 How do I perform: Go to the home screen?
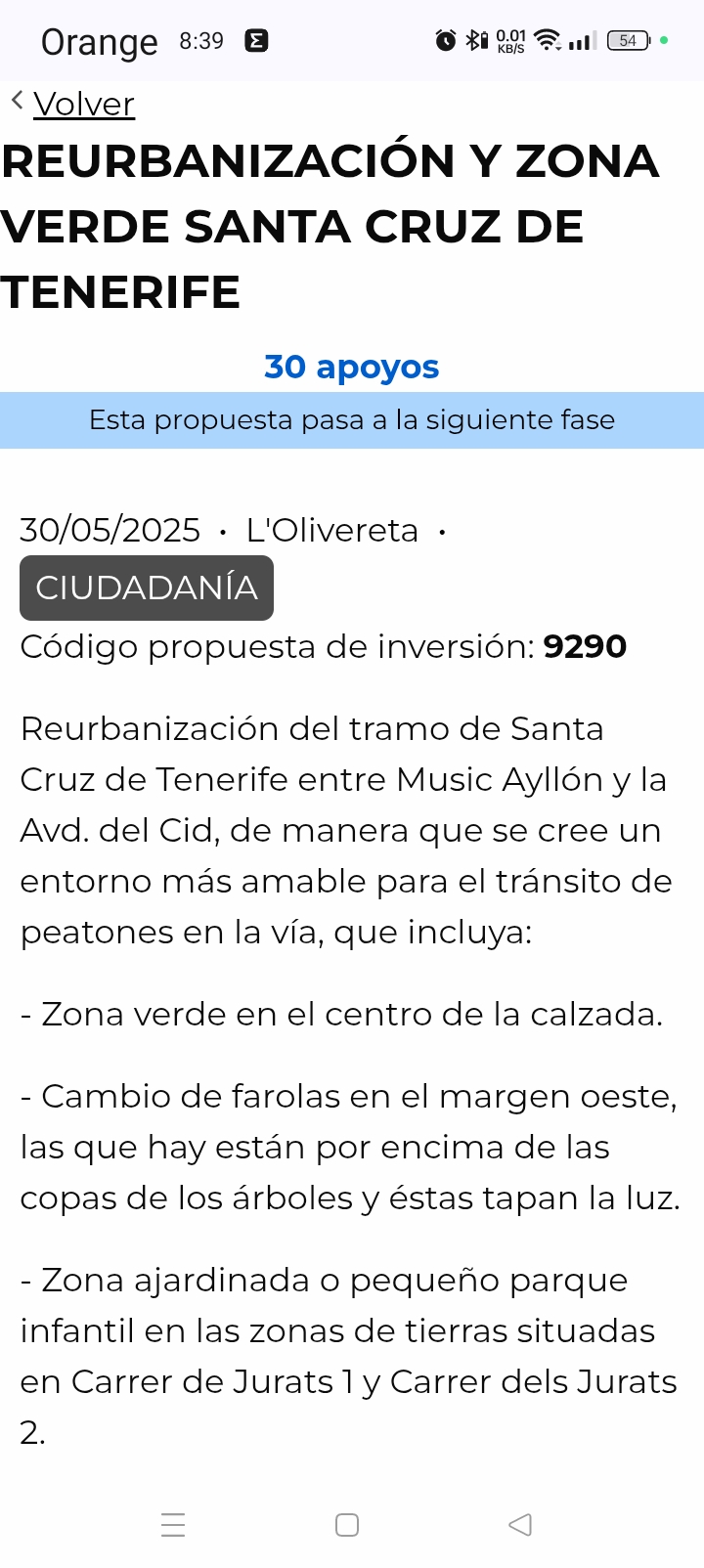347,1525
